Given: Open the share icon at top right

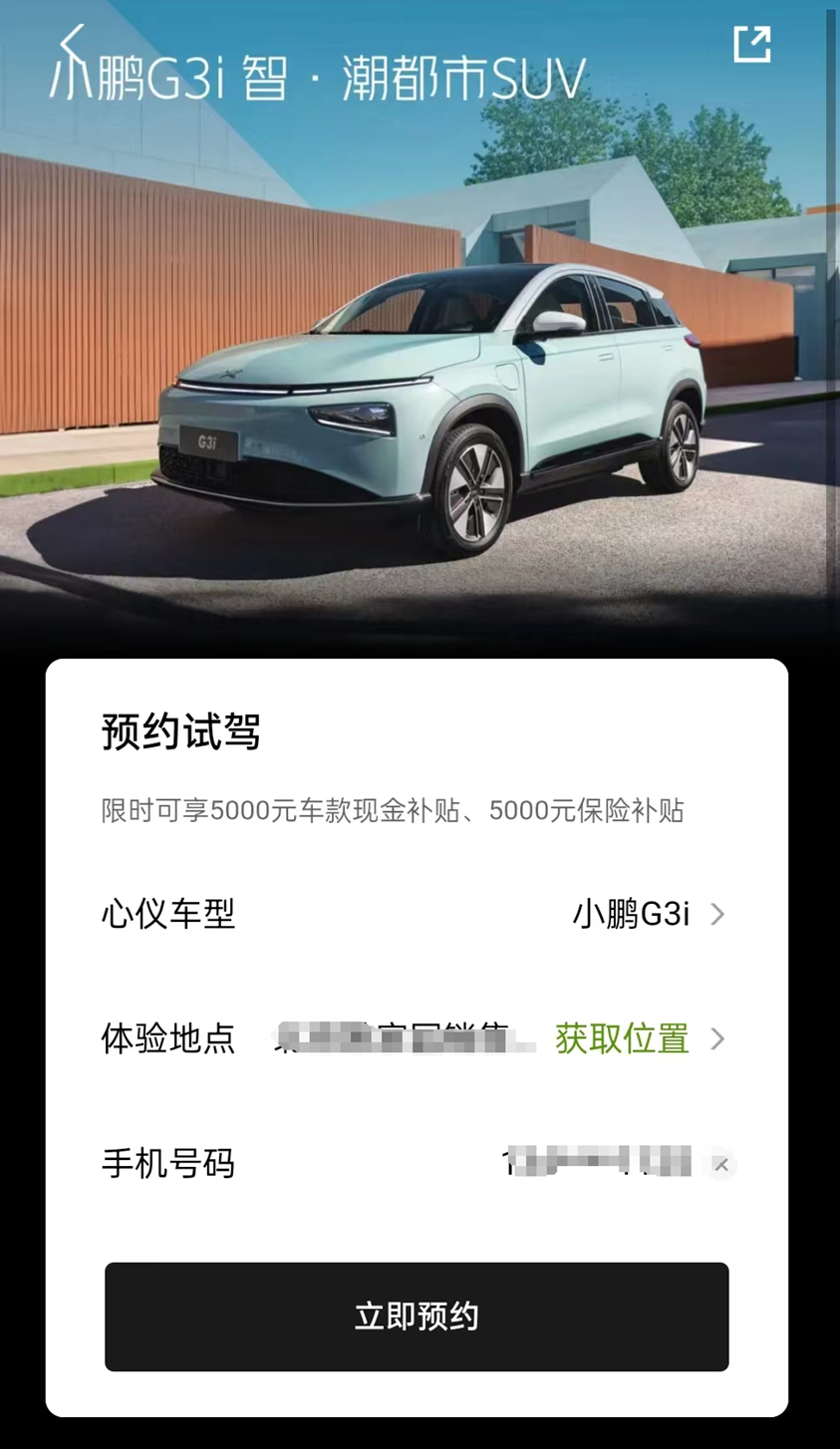Looking at the screenshot, I should tap(751, 44).
